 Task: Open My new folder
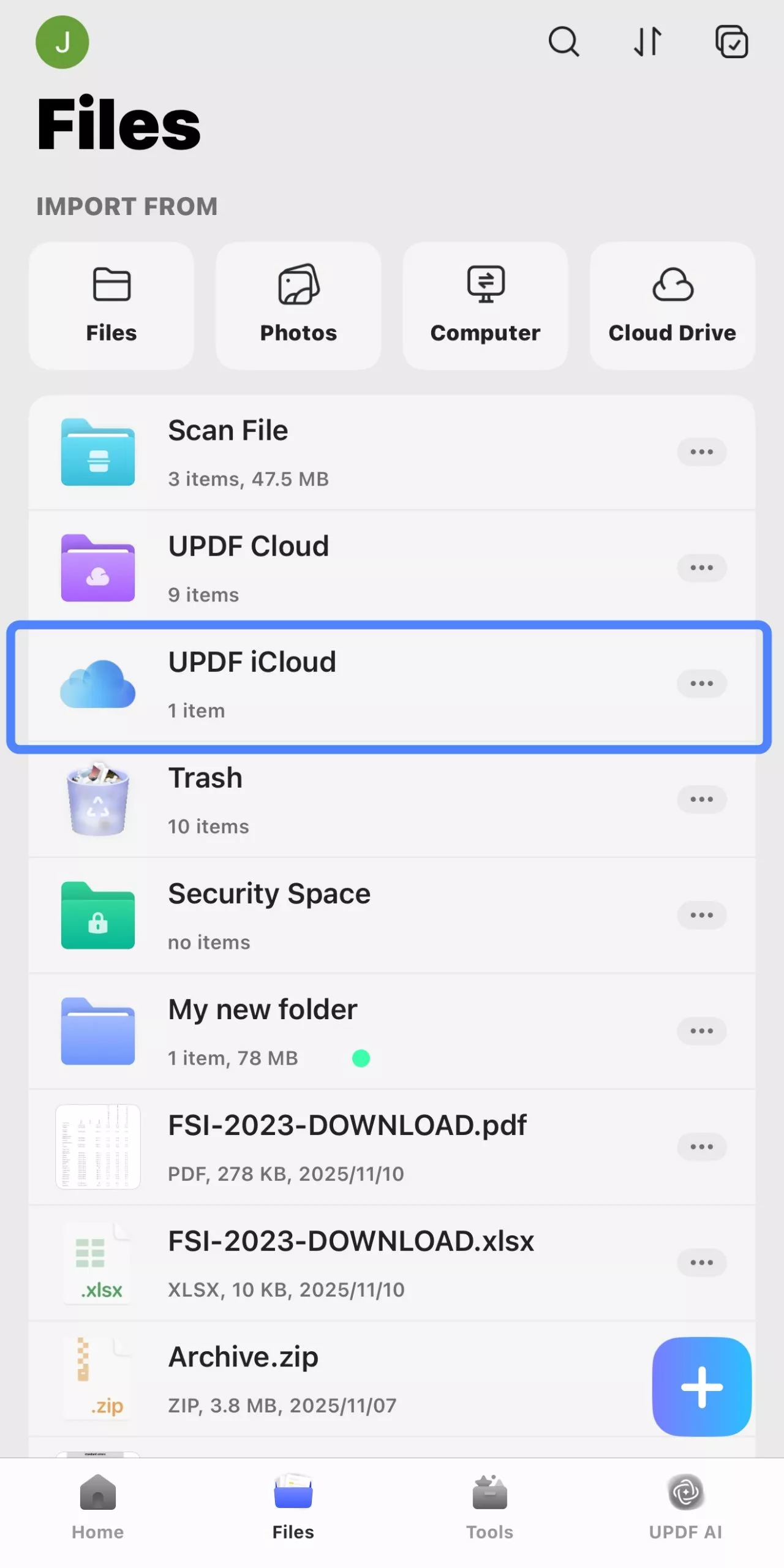[262, 1031]
